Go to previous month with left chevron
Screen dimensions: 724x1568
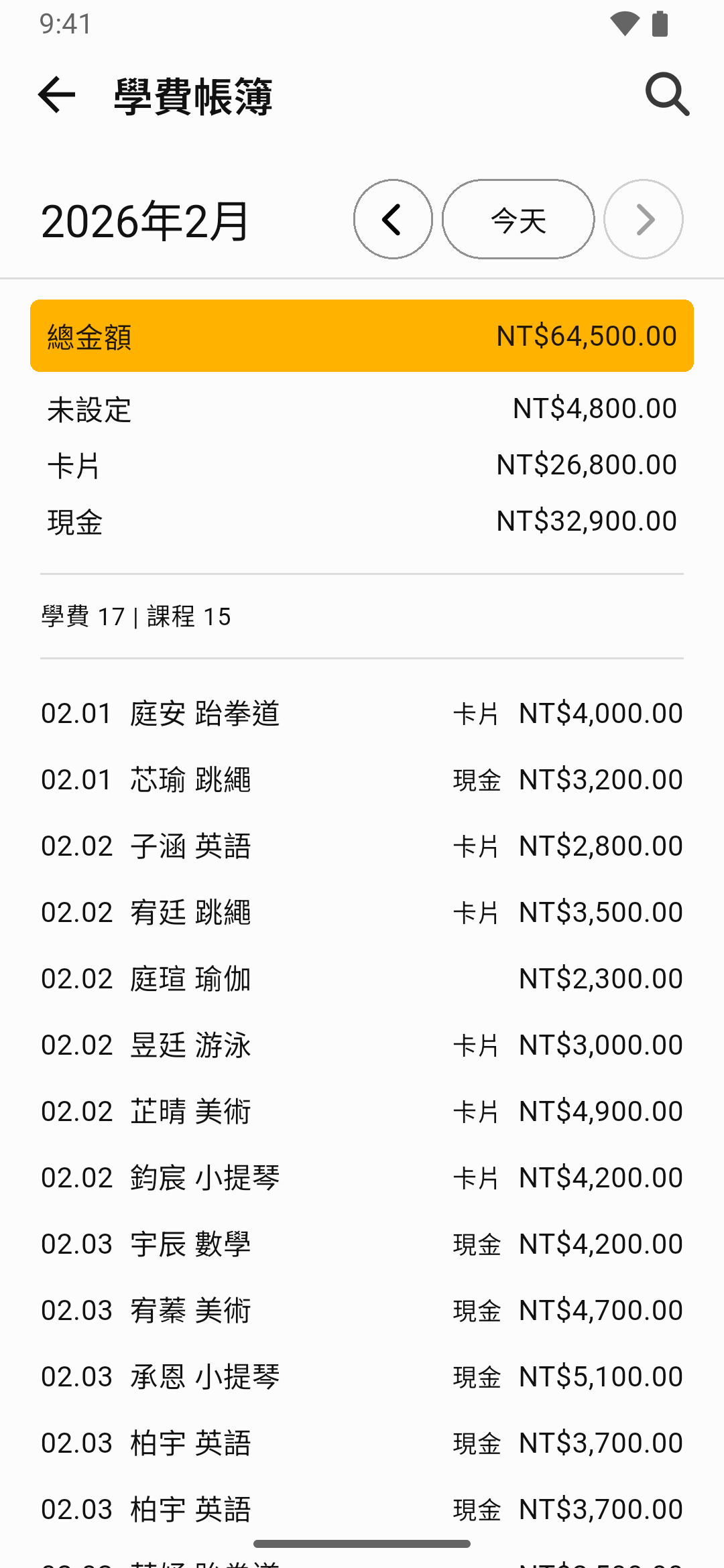point(393,219)
